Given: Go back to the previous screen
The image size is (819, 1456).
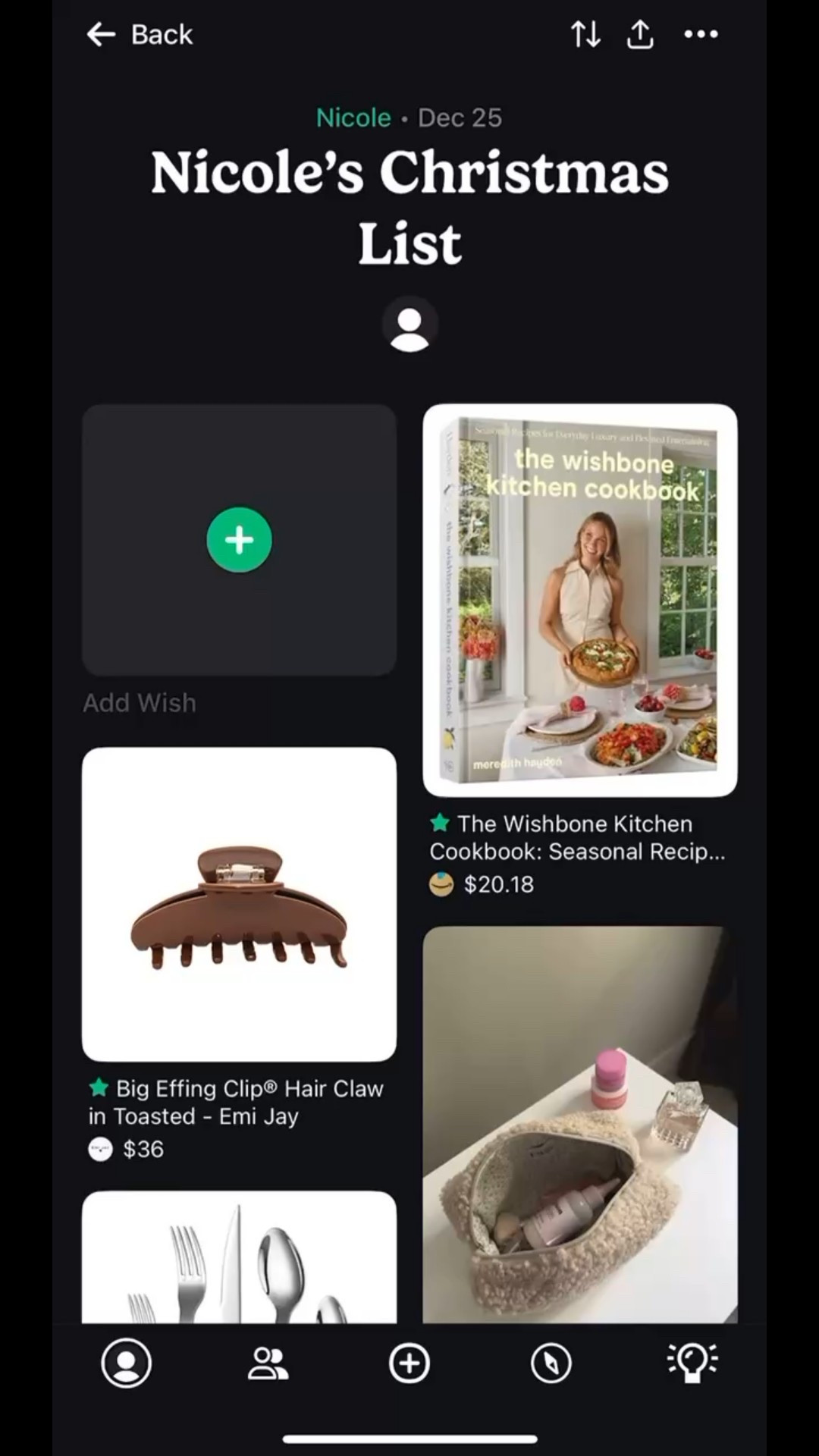Looking at the screenshot, I should (x=140, y=34).
